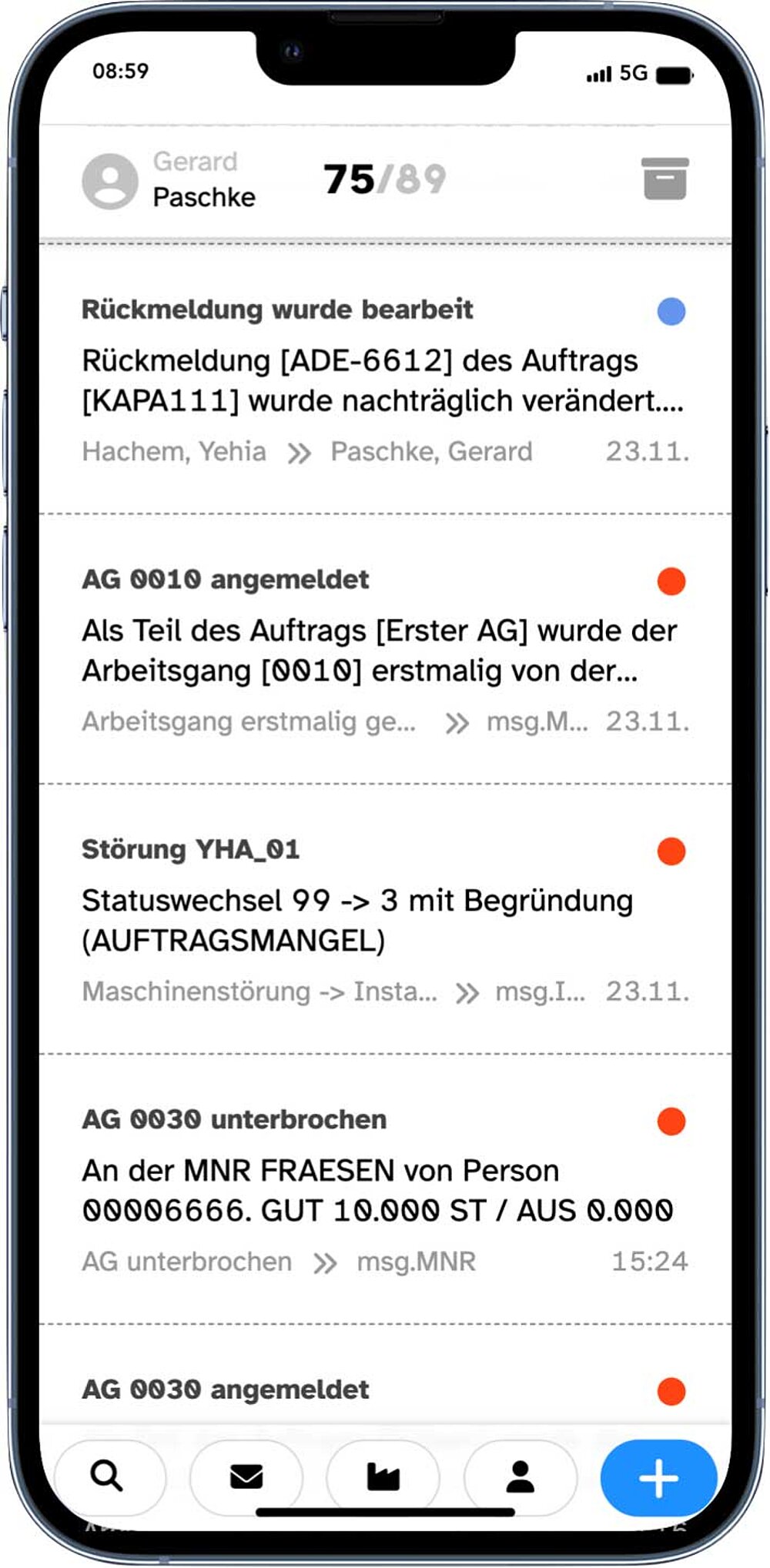Screen dimensions: 770x1568
Task: Switch to the person profile tab
Action: [x=521, y=1476]
